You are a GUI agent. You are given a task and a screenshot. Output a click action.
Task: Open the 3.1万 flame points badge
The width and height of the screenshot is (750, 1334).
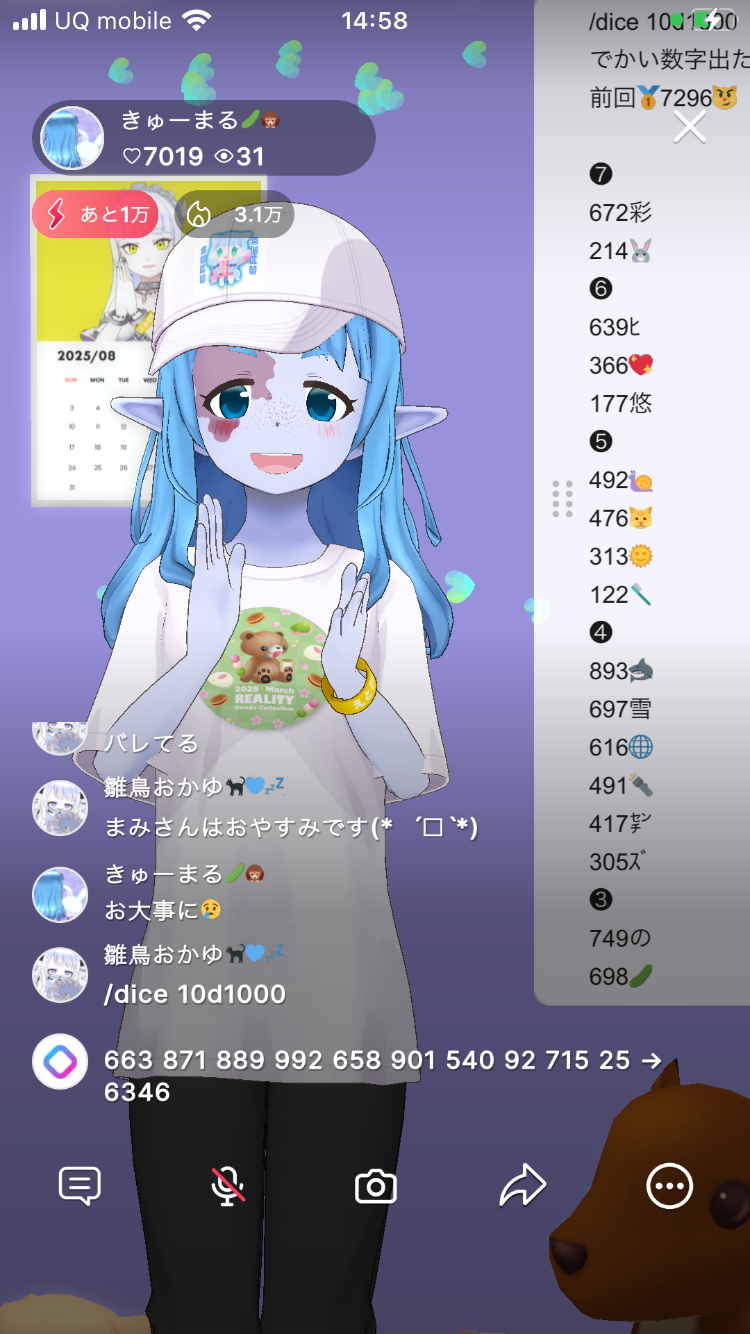(235, 214)
